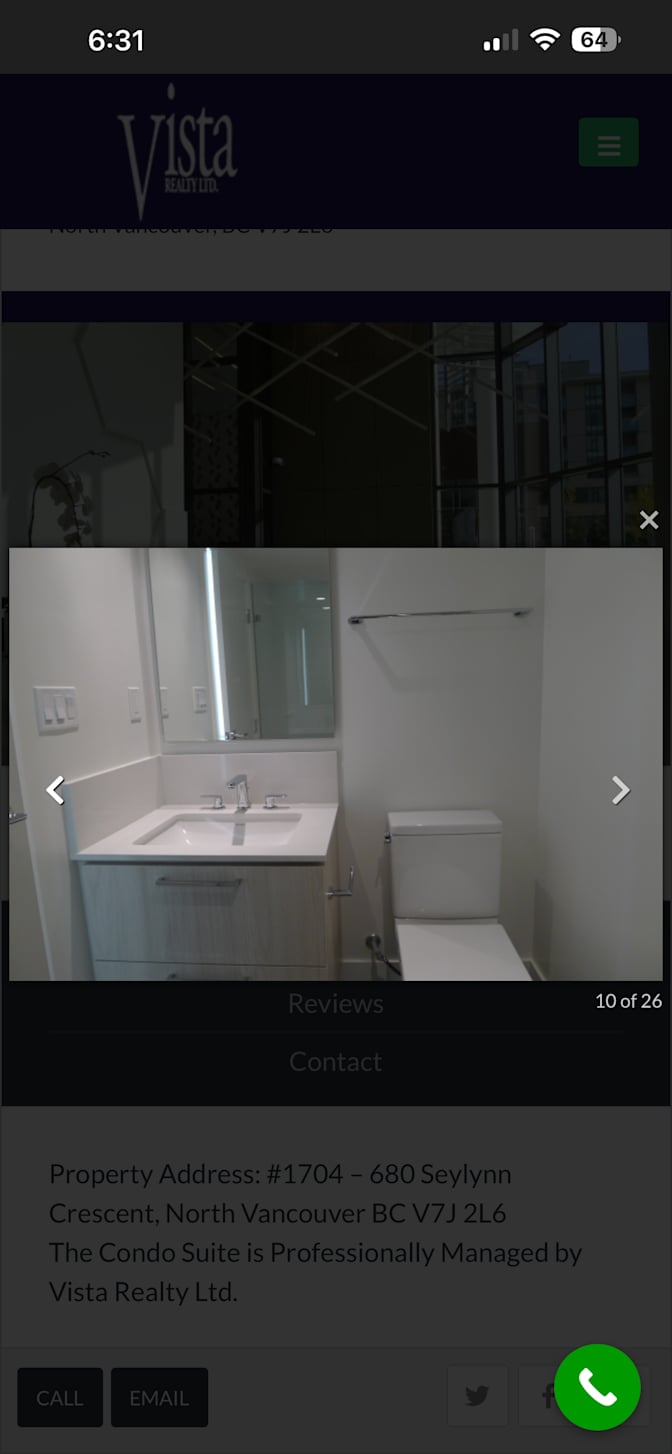Close the photo lightbox
This screenshot has height=1454, width=672.
pos(649,520)
